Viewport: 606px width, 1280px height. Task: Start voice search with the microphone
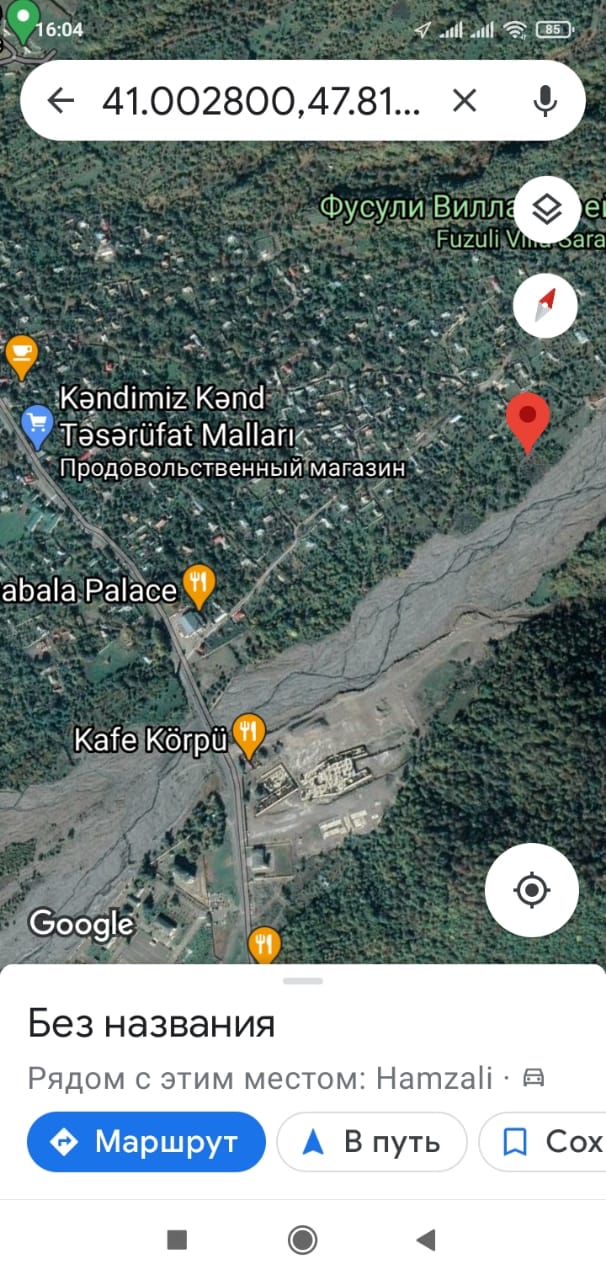(545, 100)
